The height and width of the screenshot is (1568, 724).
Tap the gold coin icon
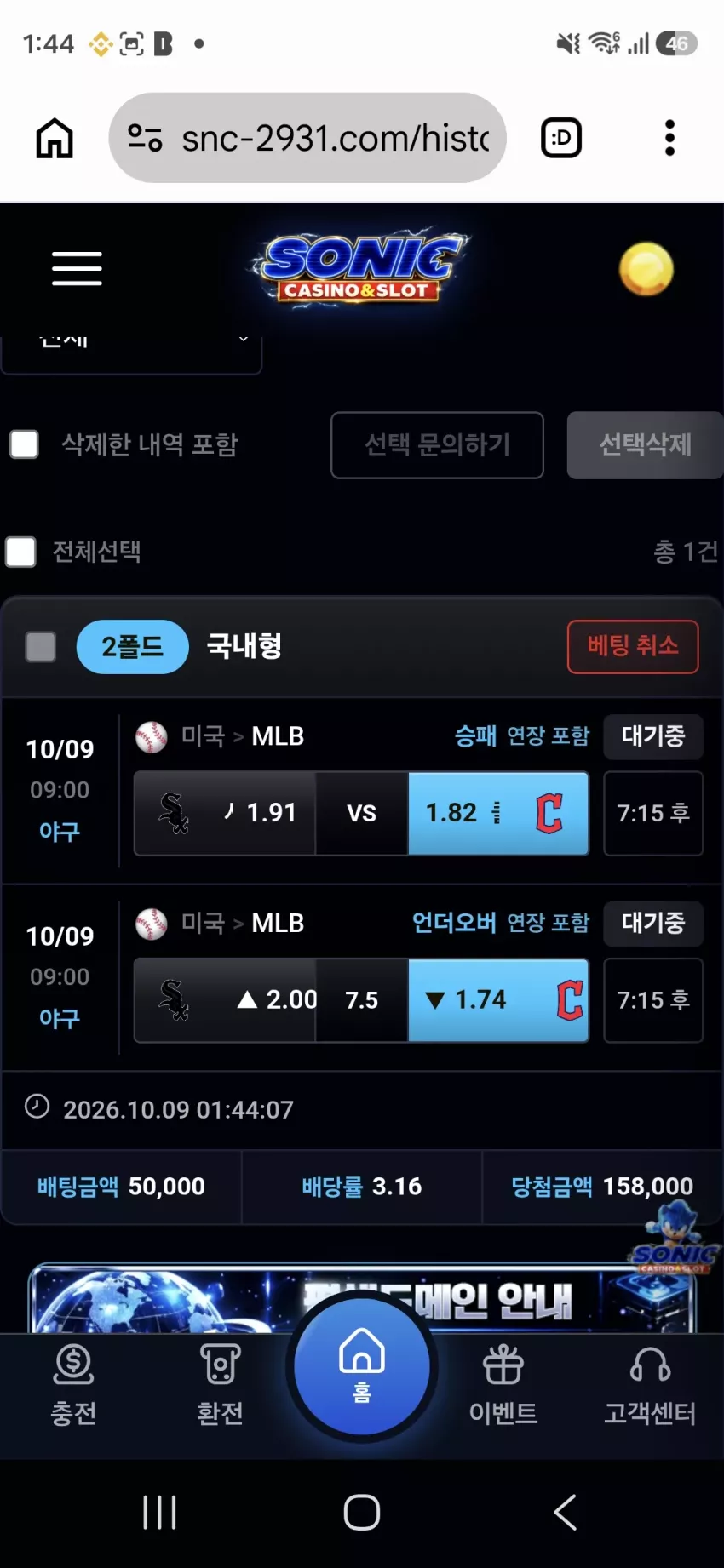(x=646, y=269)
